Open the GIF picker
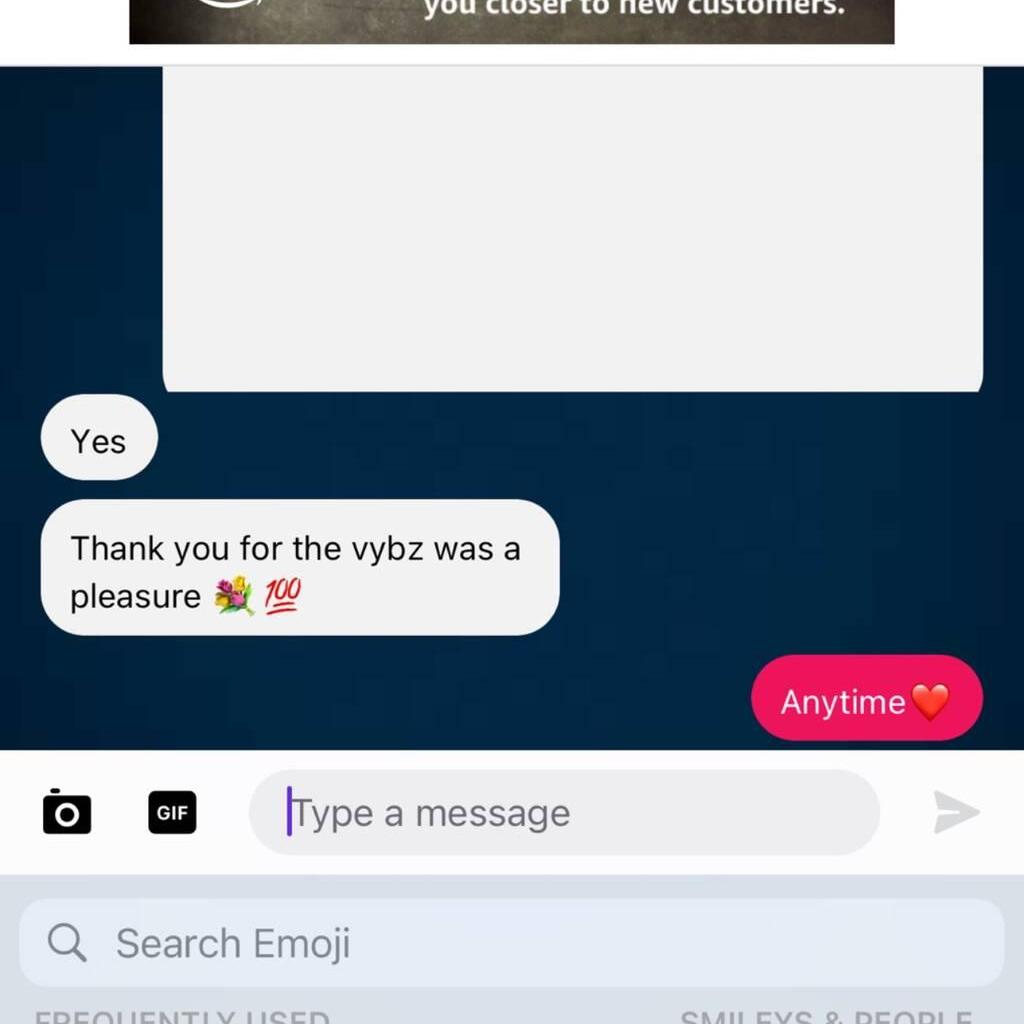The width and height of the screenshot is (1024, 1024). (x=172, y=812)
